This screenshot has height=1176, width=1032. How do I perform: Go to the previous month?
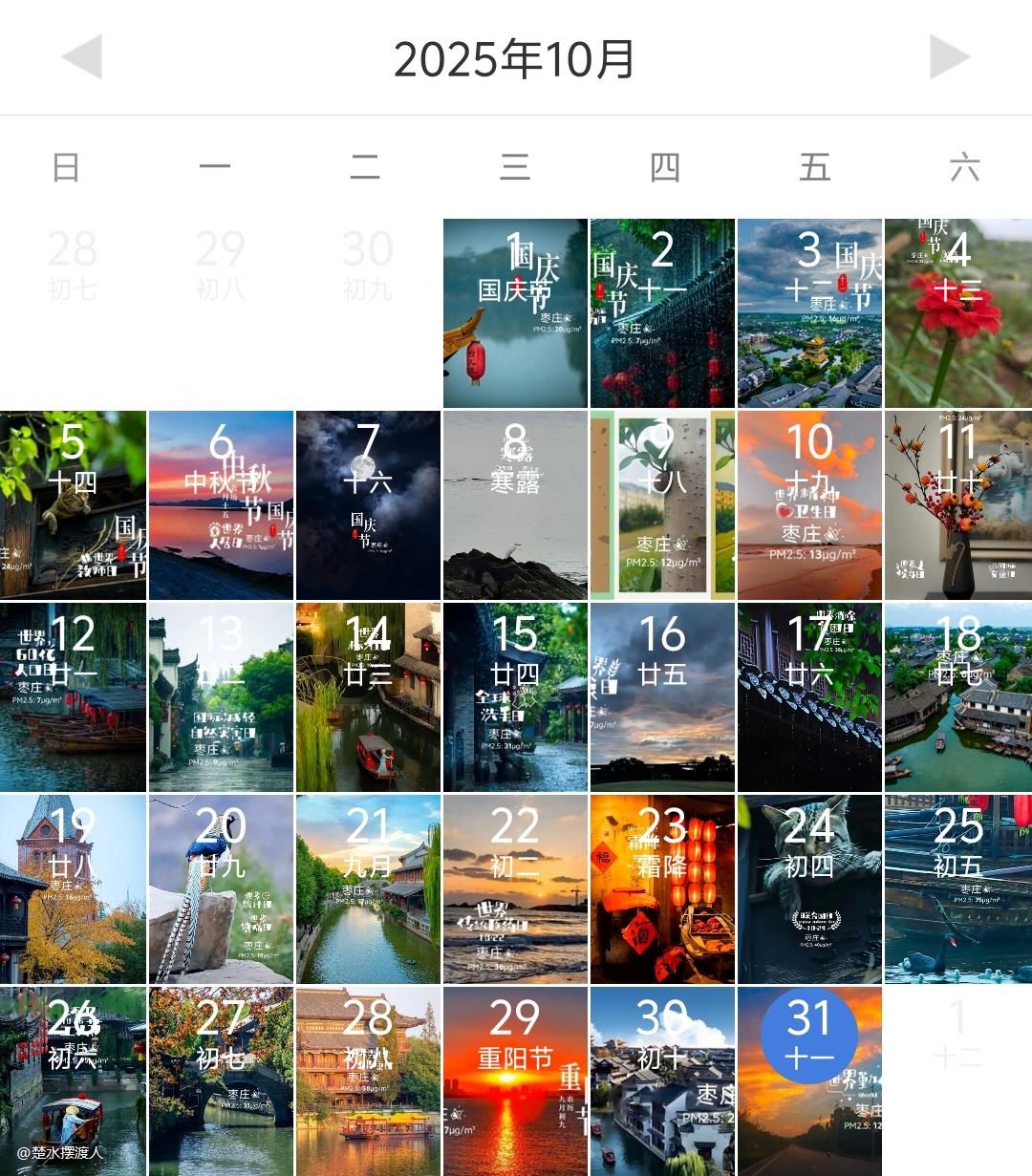[82, 58]
